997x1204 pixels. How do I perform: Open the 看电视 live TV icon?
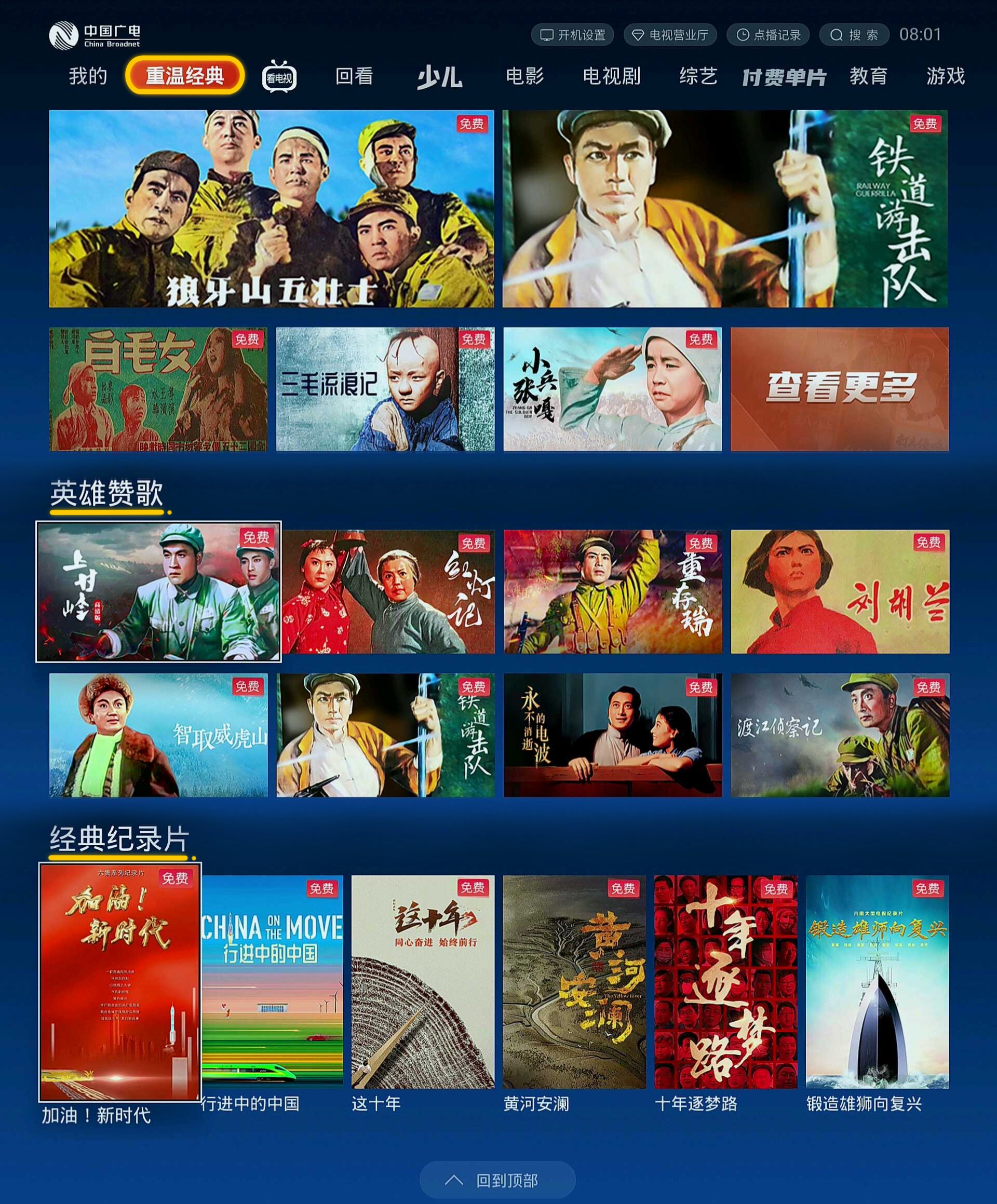click(x=279, y=77)
